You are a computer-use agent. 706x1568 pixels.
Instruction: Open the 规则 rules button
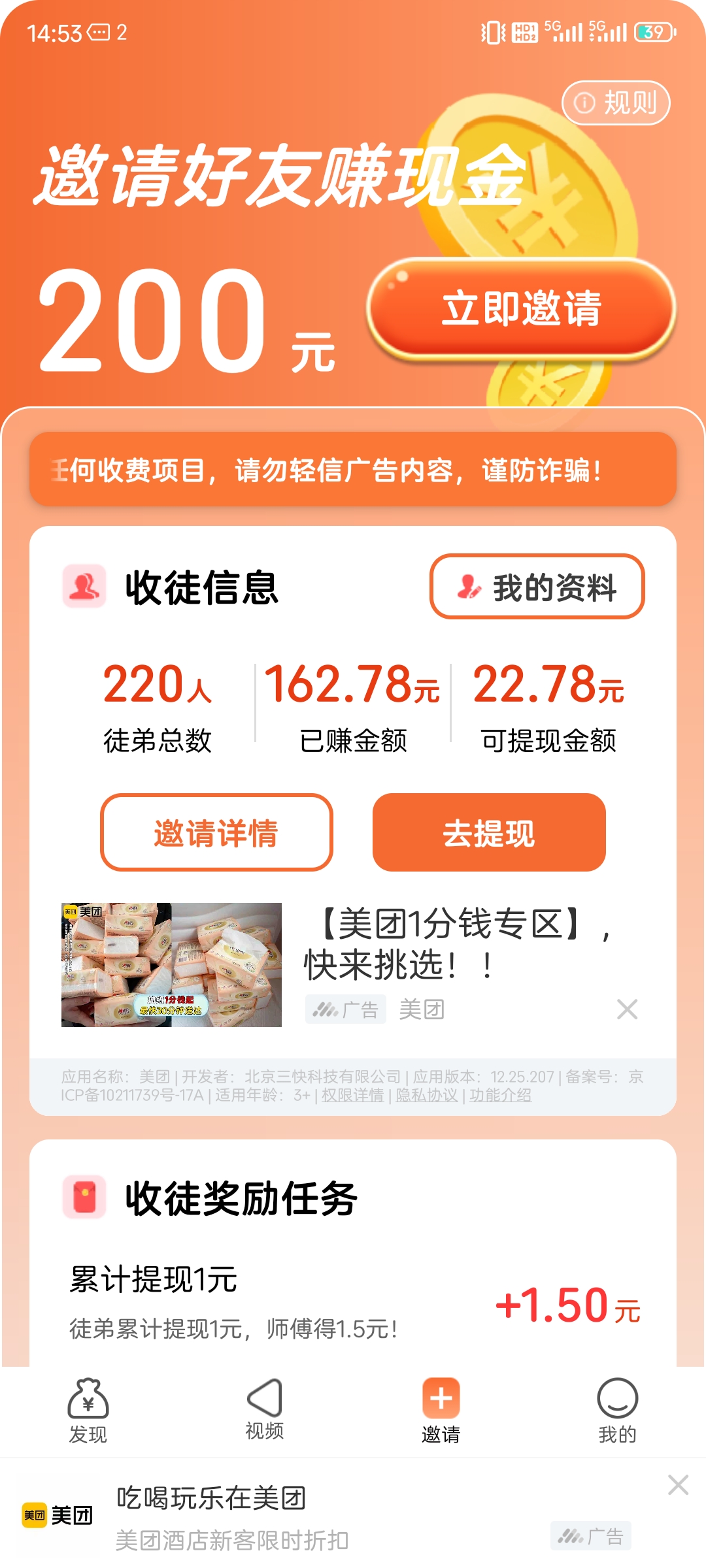click(x=616, y=103)
